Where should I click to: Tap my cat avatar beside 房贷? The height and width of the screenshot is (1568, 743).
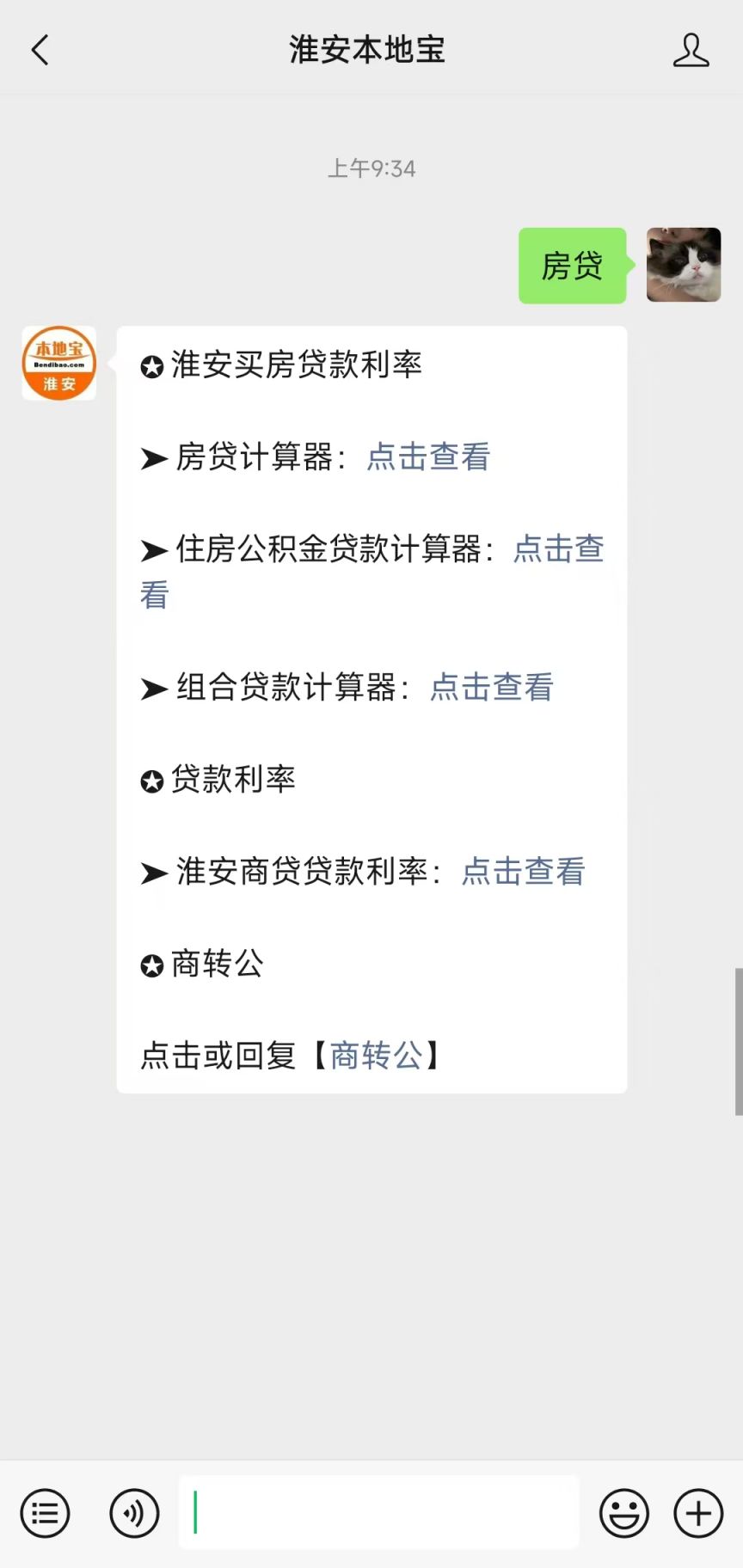coord(684,265)
